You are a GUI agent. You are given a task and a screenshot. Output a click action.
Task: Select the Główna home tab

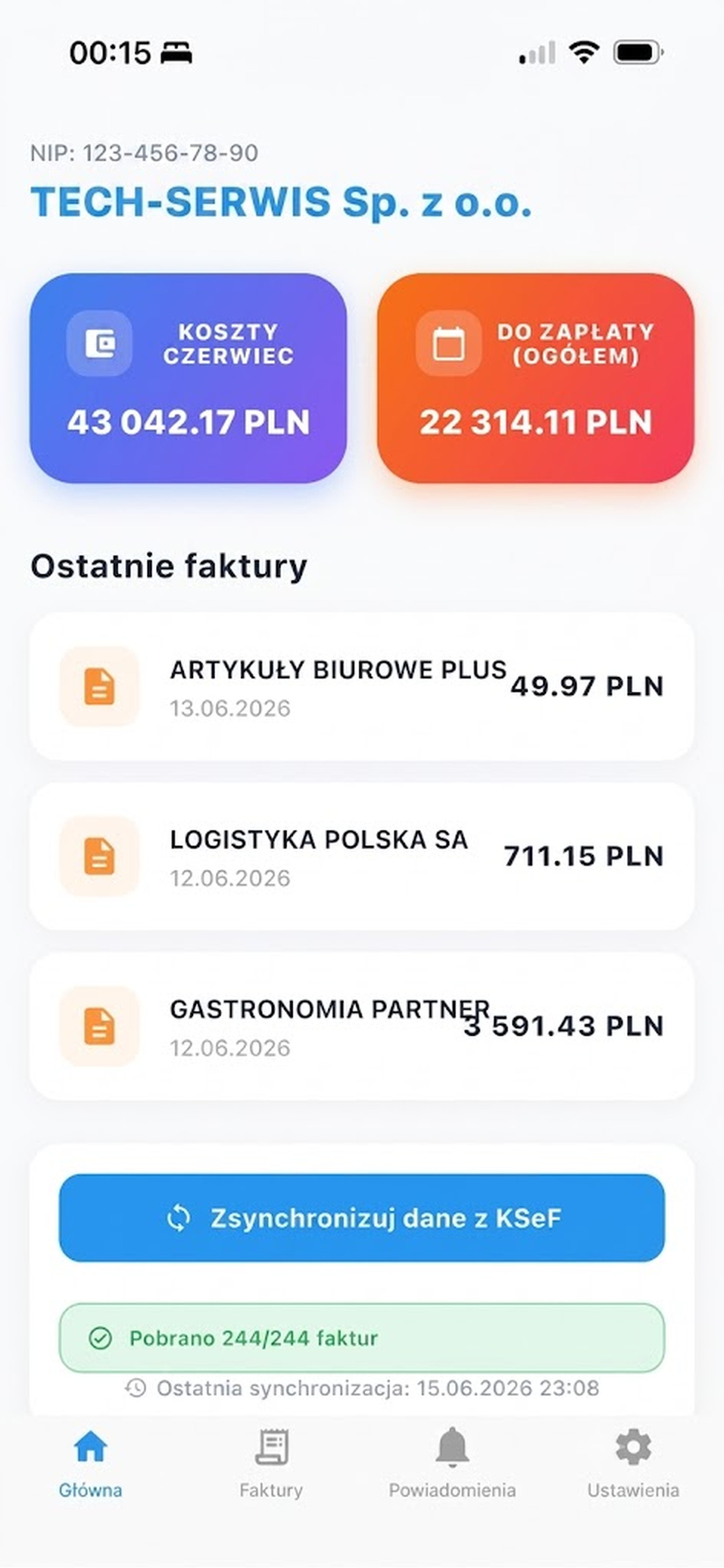coord(91,1465)
